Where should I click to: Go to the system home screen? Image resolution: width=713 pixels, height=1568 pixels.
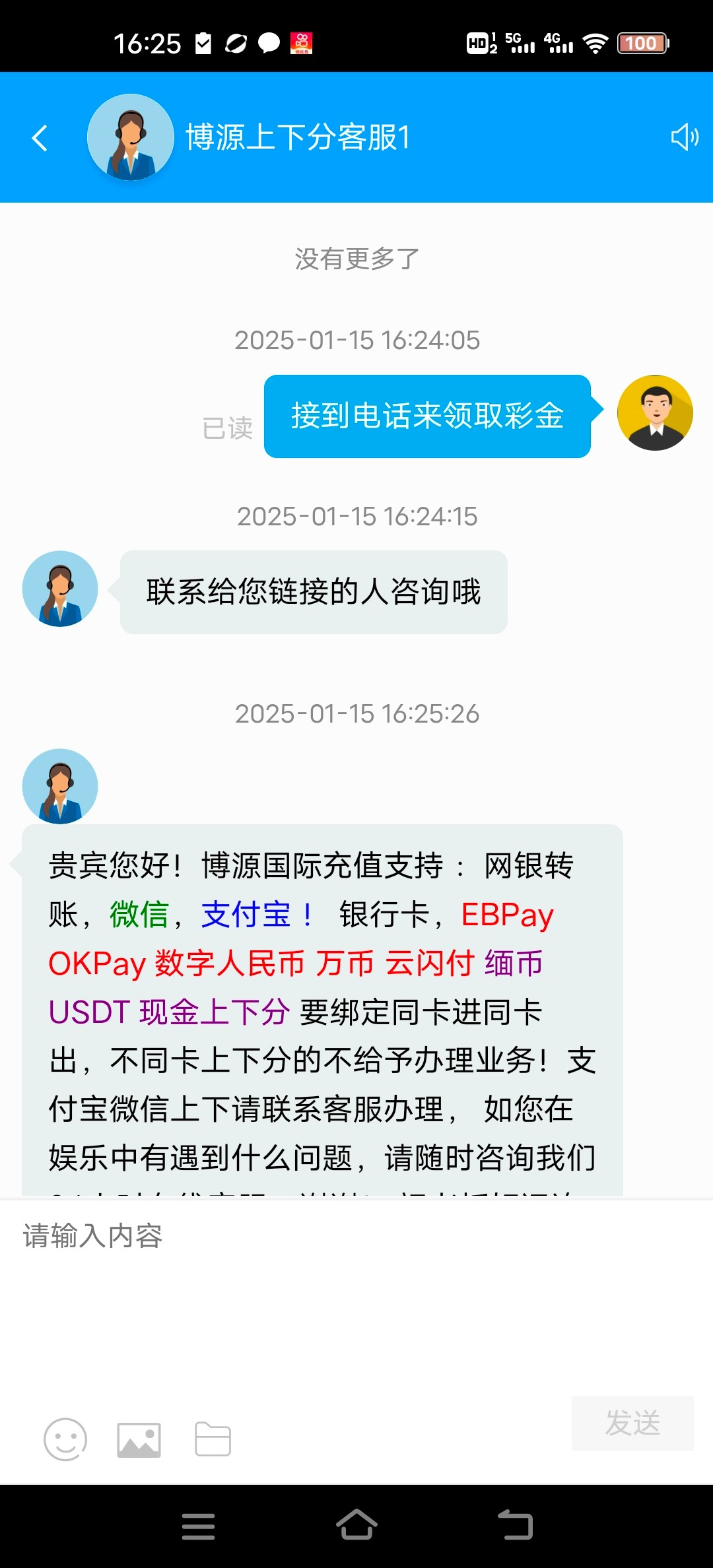(x=356, y=1526)
